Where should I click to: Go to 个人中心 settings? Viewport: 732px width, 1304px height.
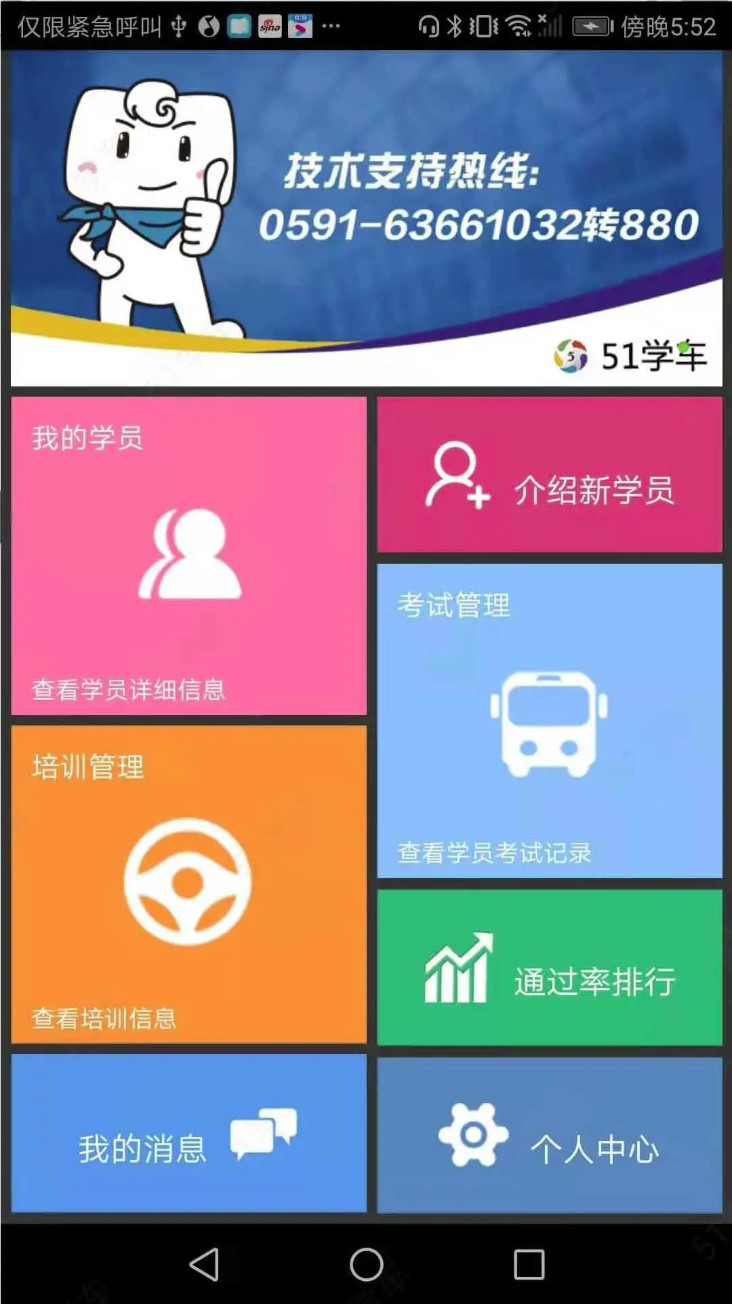[x=549, y=1136]
